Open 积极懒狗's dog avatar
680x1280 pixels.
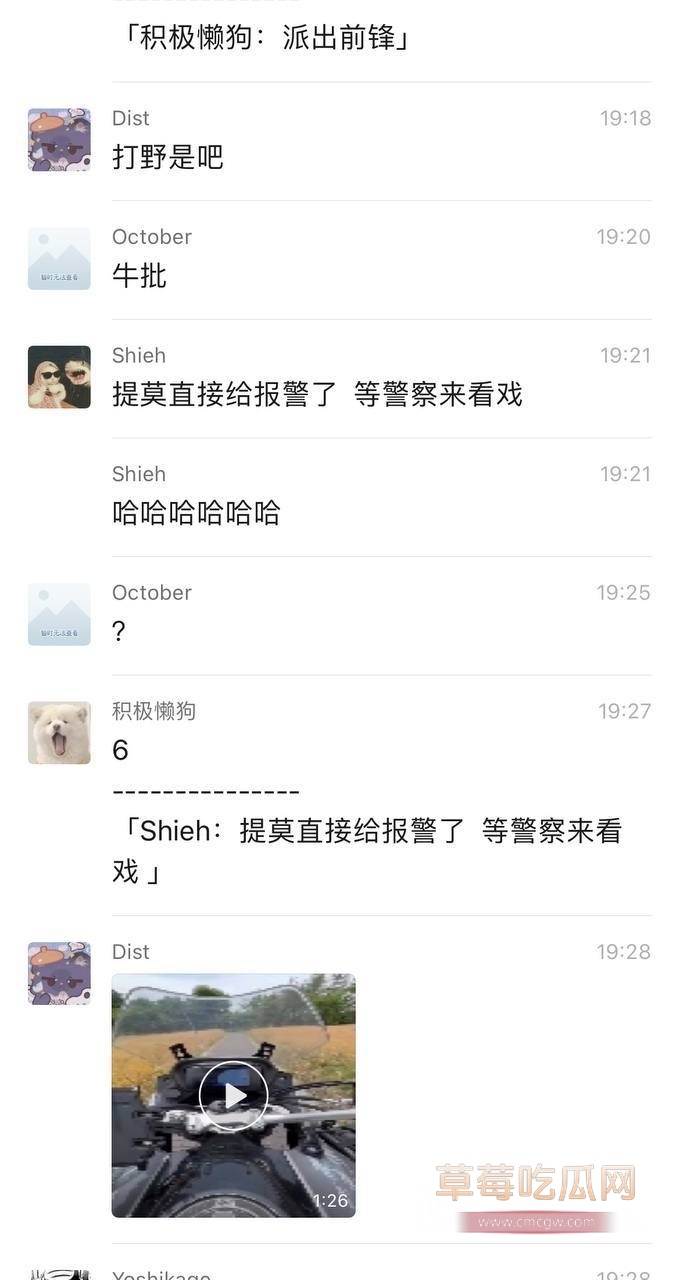(x=59, y=733)
